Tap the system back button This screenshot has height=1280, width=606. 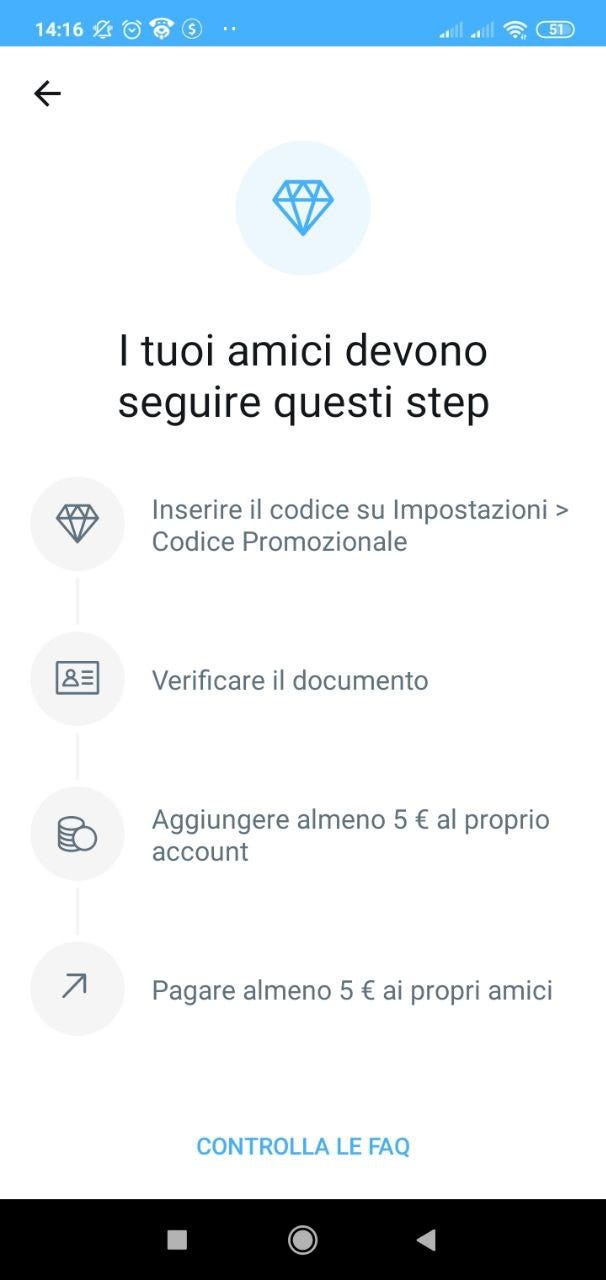(426, 1240)
